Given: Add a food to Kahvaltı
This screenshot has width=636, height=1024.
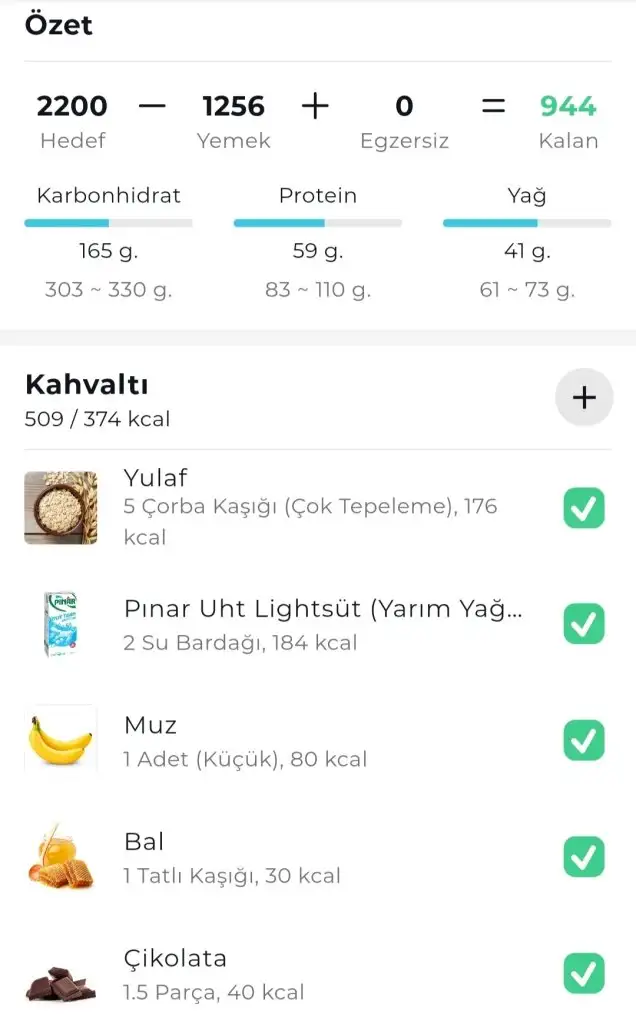Looking at the screenshot, I should (x=584, y=398).
